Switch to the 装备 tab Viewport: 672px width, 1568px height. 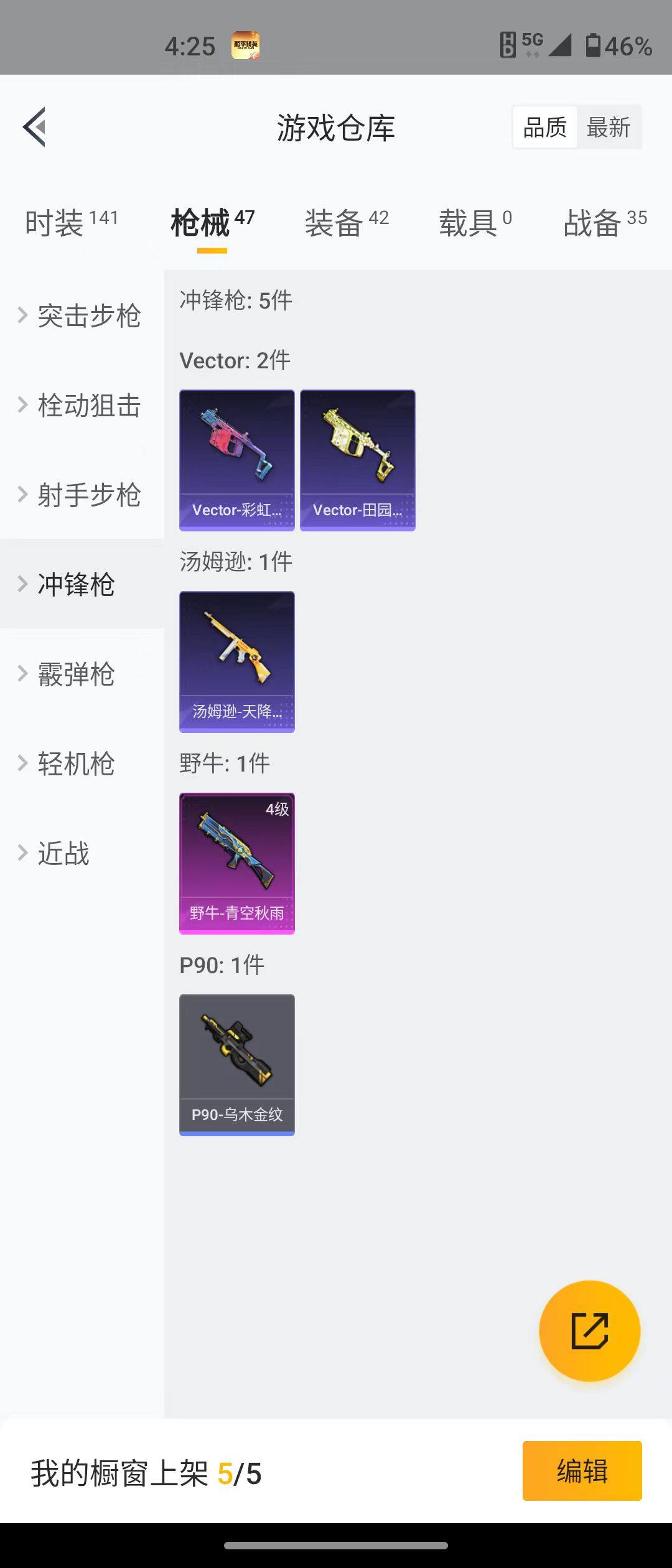[x=347, y=223]
